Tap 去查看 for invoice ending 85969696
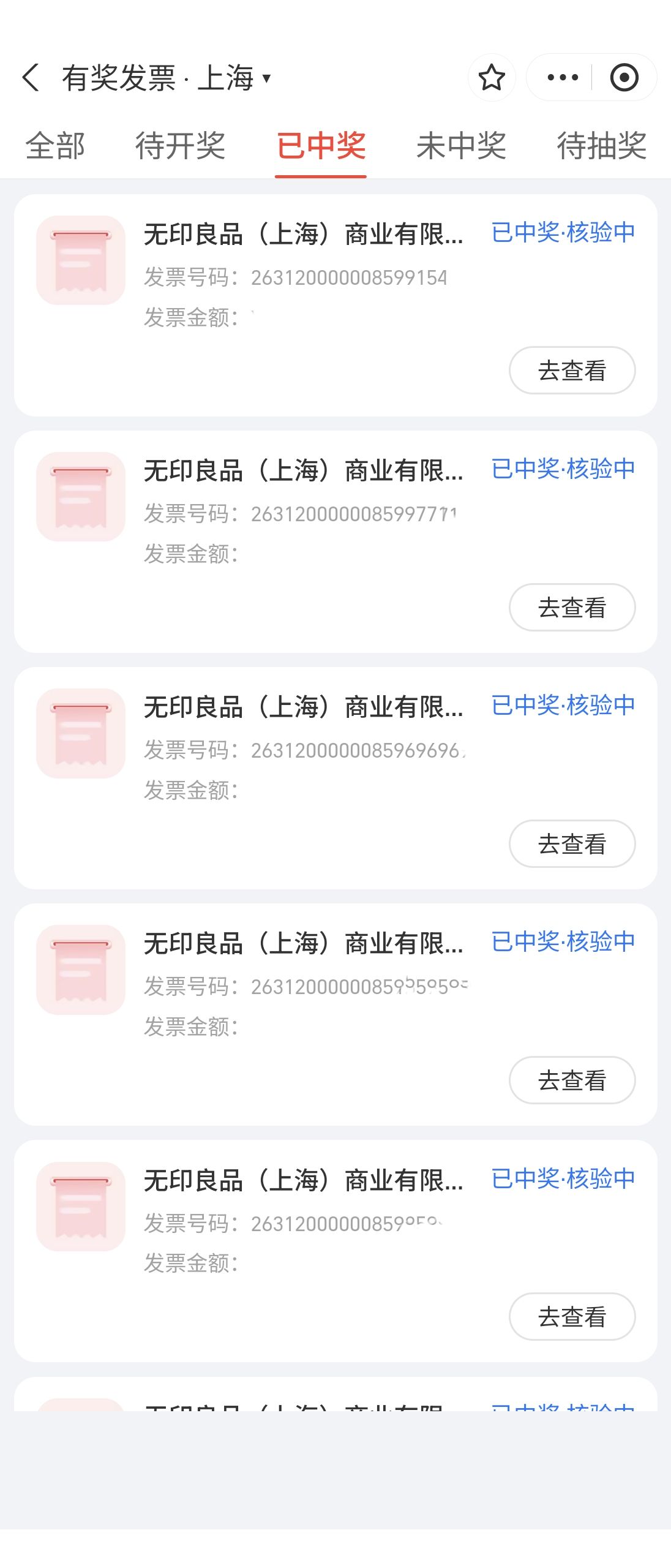Screen dimensions: 671x1568 click(572, 843)
